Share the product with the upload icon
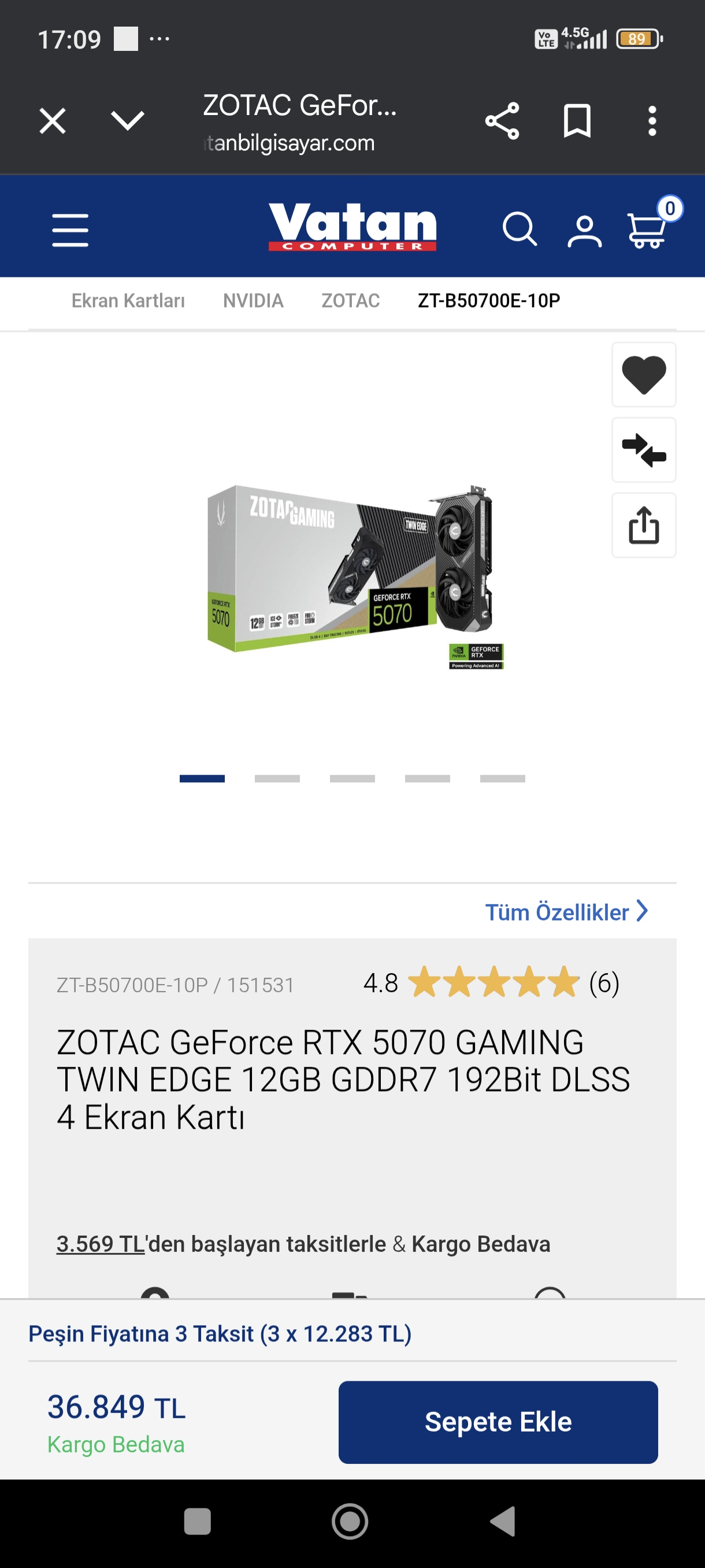This screenshot has height=1568, width=705. click(x=644, y=525)
